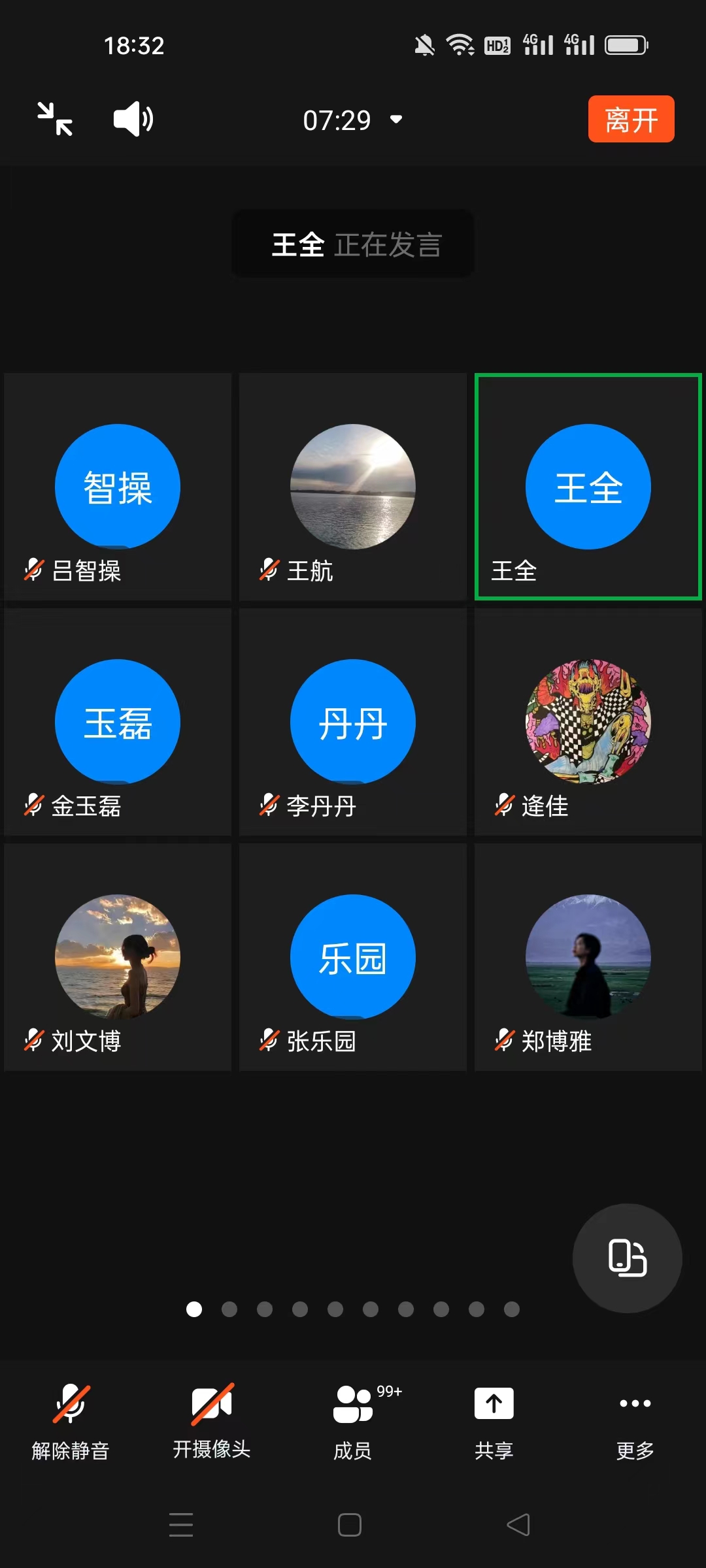The width and height of the screenshot is (706, 1568).
Task: Tap the Android back navigation button
Action: [519, 1525]
